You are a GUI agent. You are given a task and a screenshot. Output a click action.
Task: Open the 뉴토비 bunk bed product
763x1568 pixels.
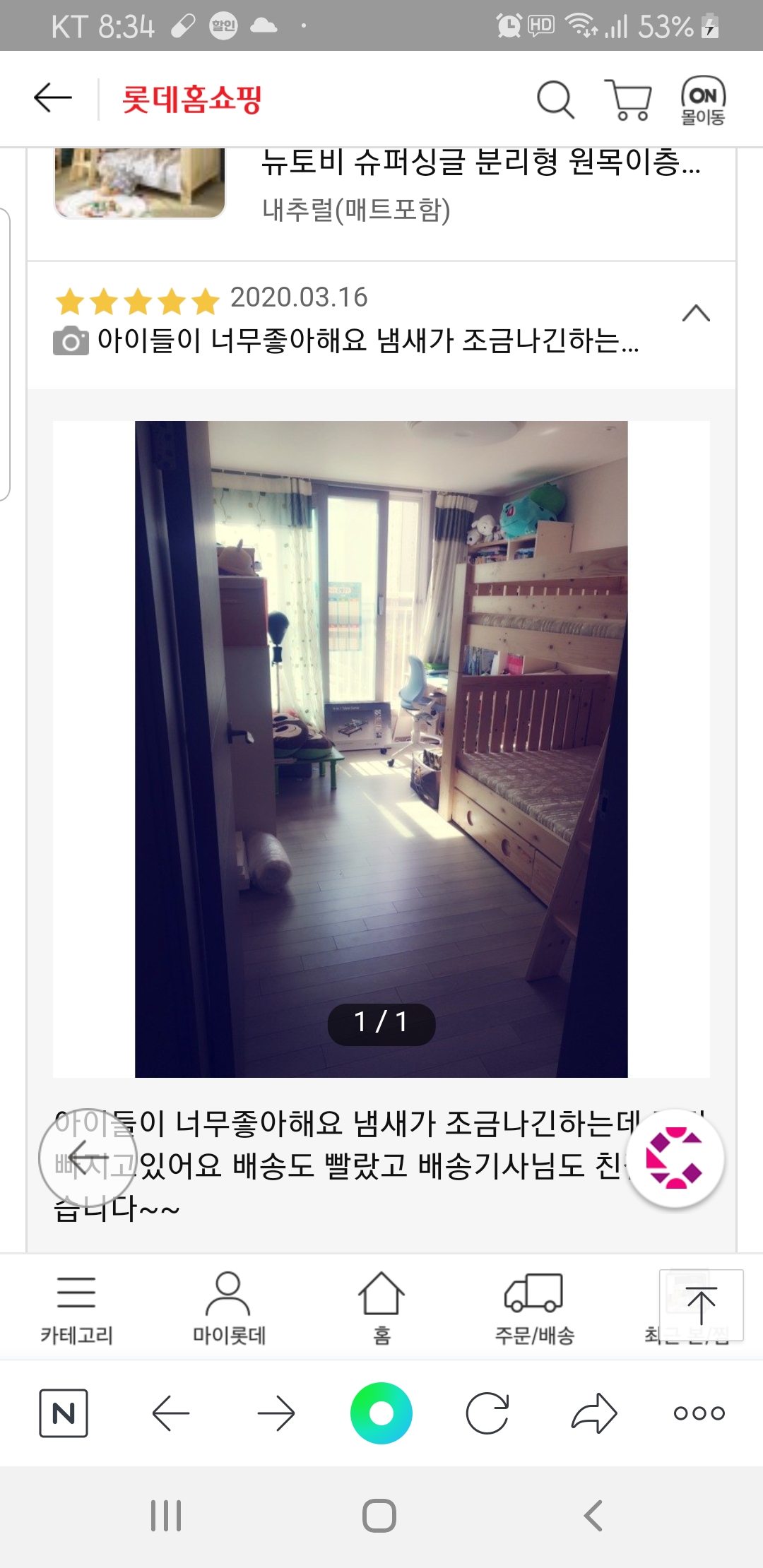[x=480, y=162]
